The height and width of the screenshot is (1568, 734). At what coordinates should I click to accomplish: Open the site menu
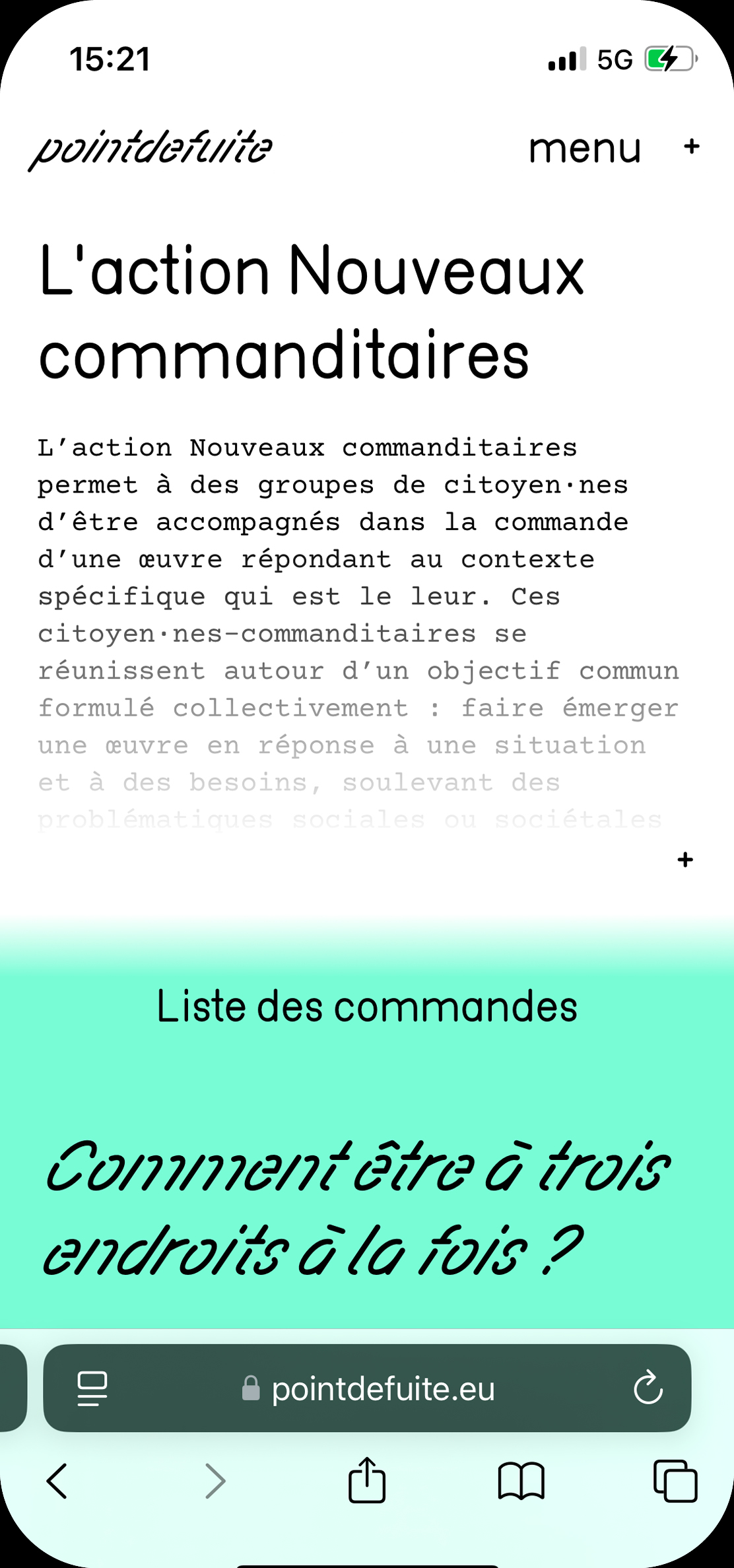(x=615, y=148)
